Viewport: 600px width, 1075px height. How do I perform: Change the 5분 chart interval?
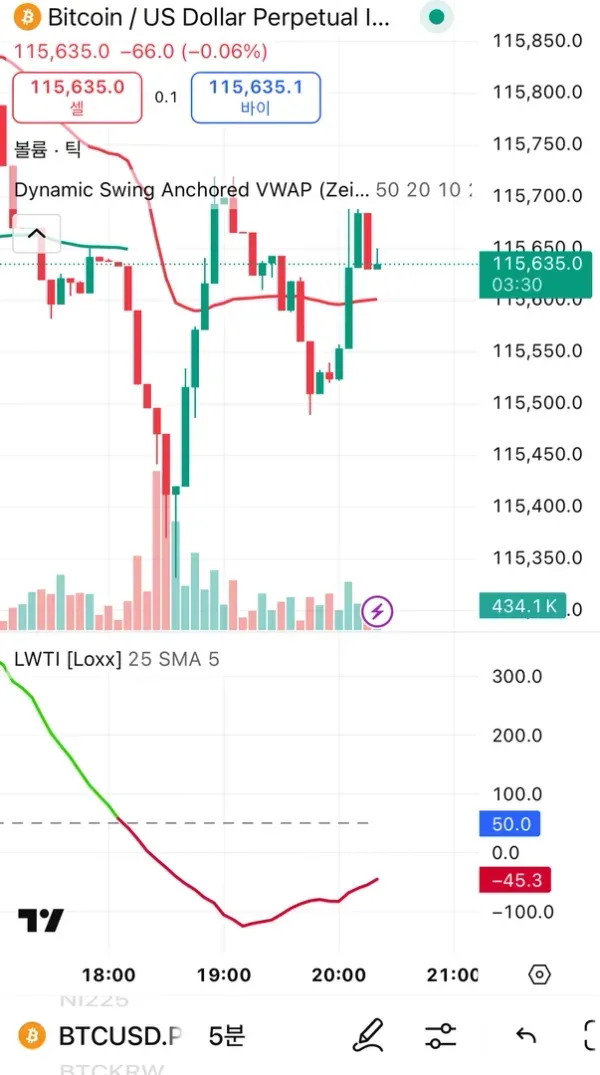227,1036
